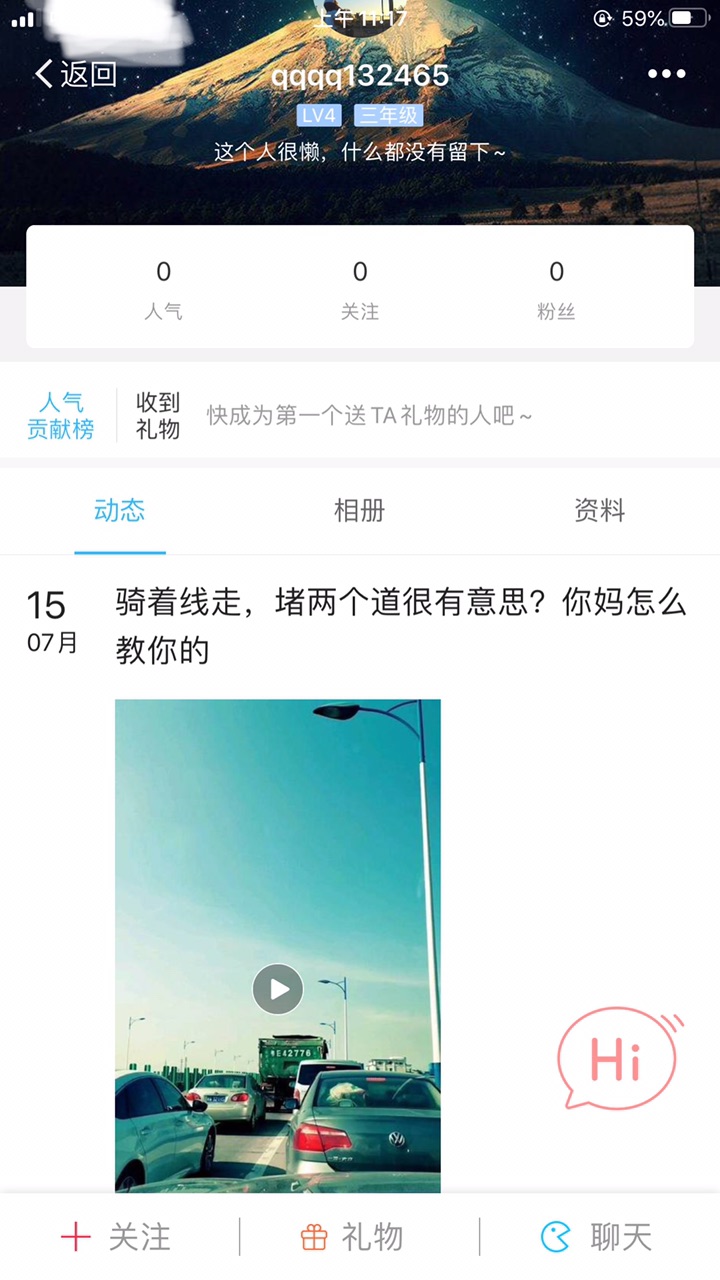This screenshot has width=720, height=1280.
Task: Open the three-dot overflow menu
Action: click(x=666, y=74)
